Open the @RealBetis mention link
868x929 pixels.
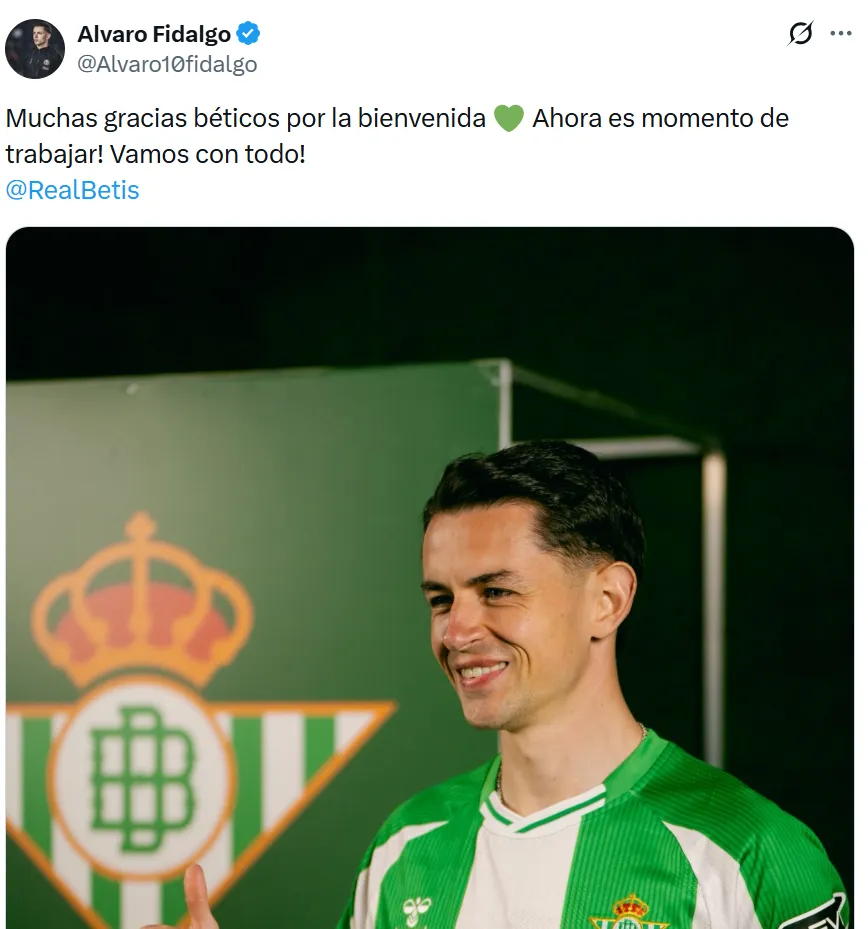tap(73, 190)
